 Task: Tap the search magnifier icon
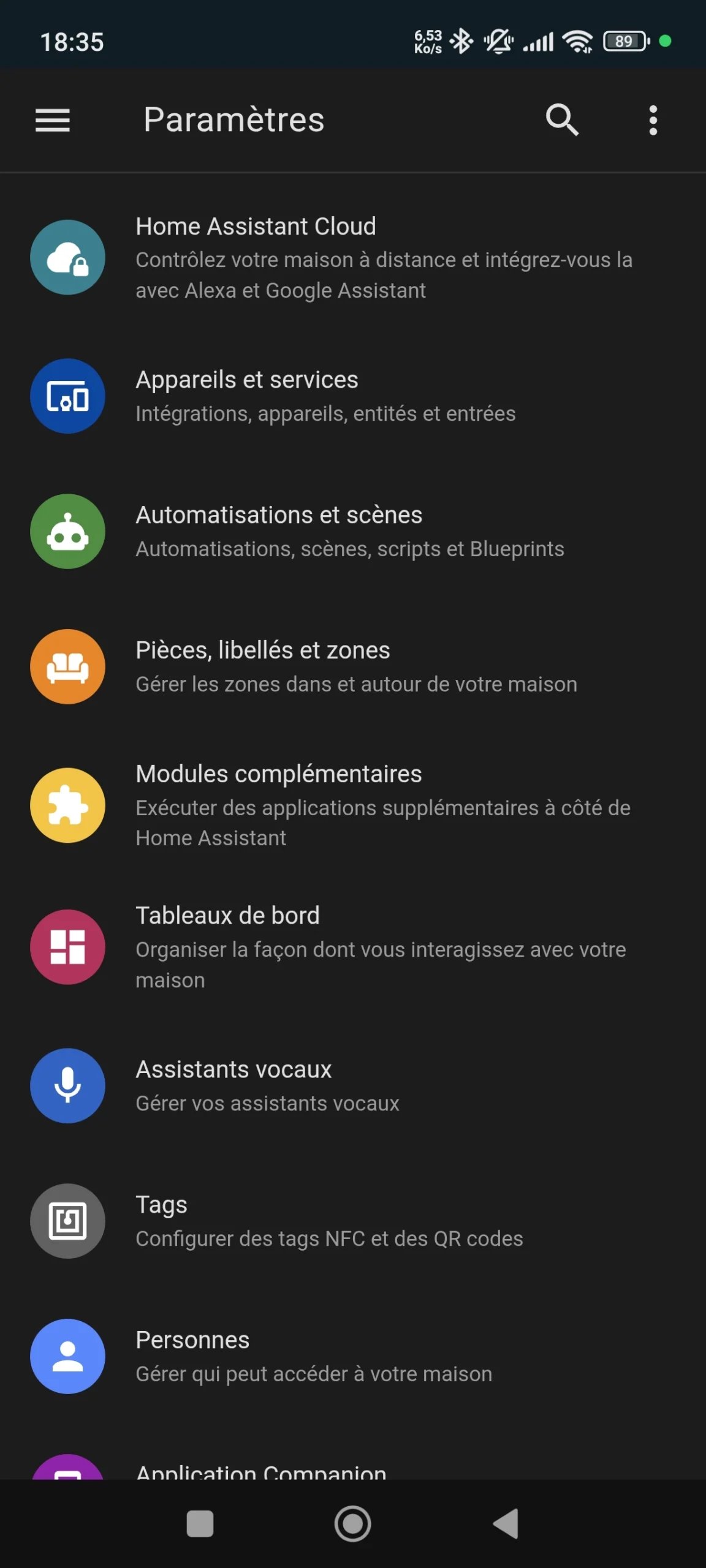pos(562,120)
